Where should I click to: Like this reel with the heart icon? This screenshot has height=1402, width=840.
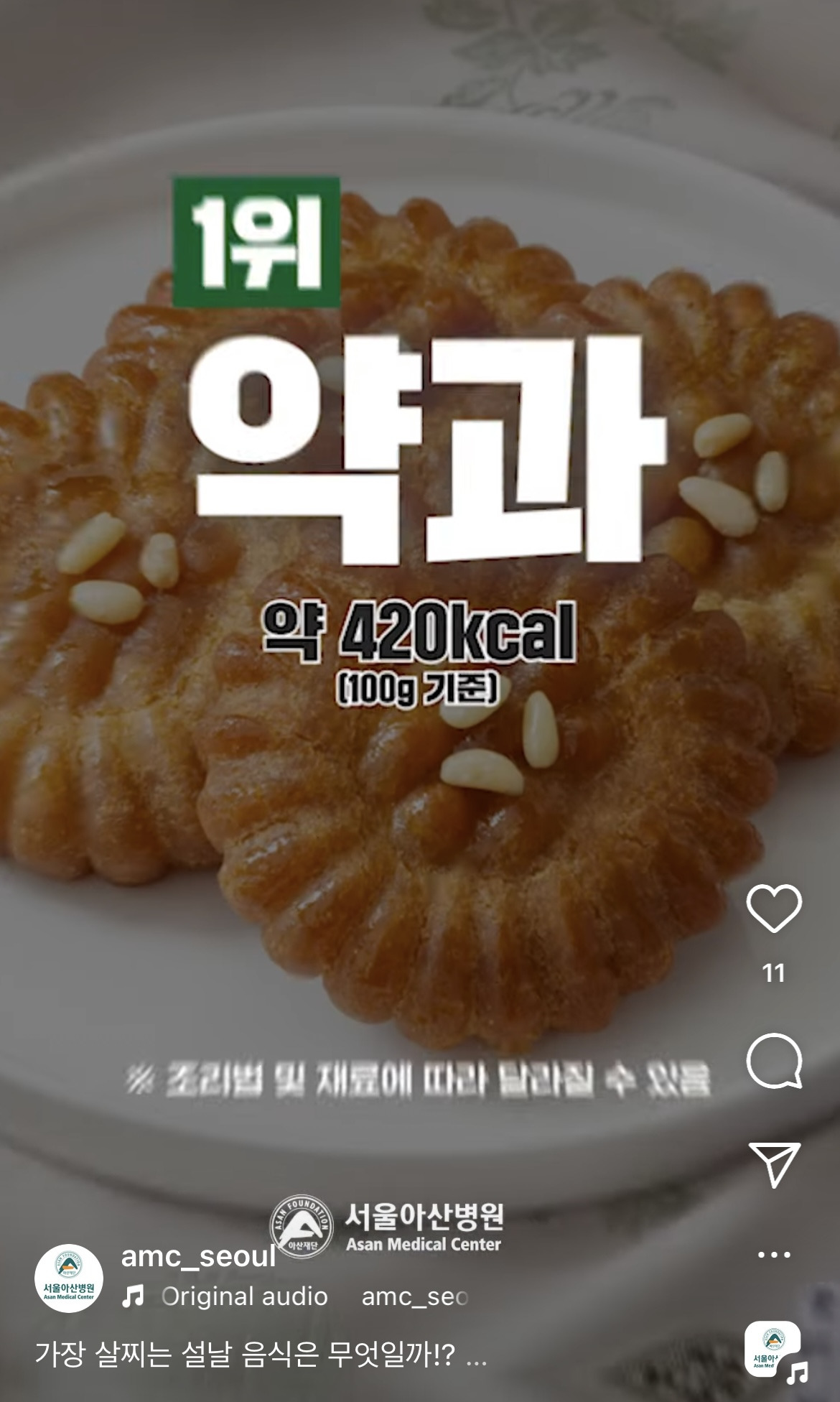(774, 908)
